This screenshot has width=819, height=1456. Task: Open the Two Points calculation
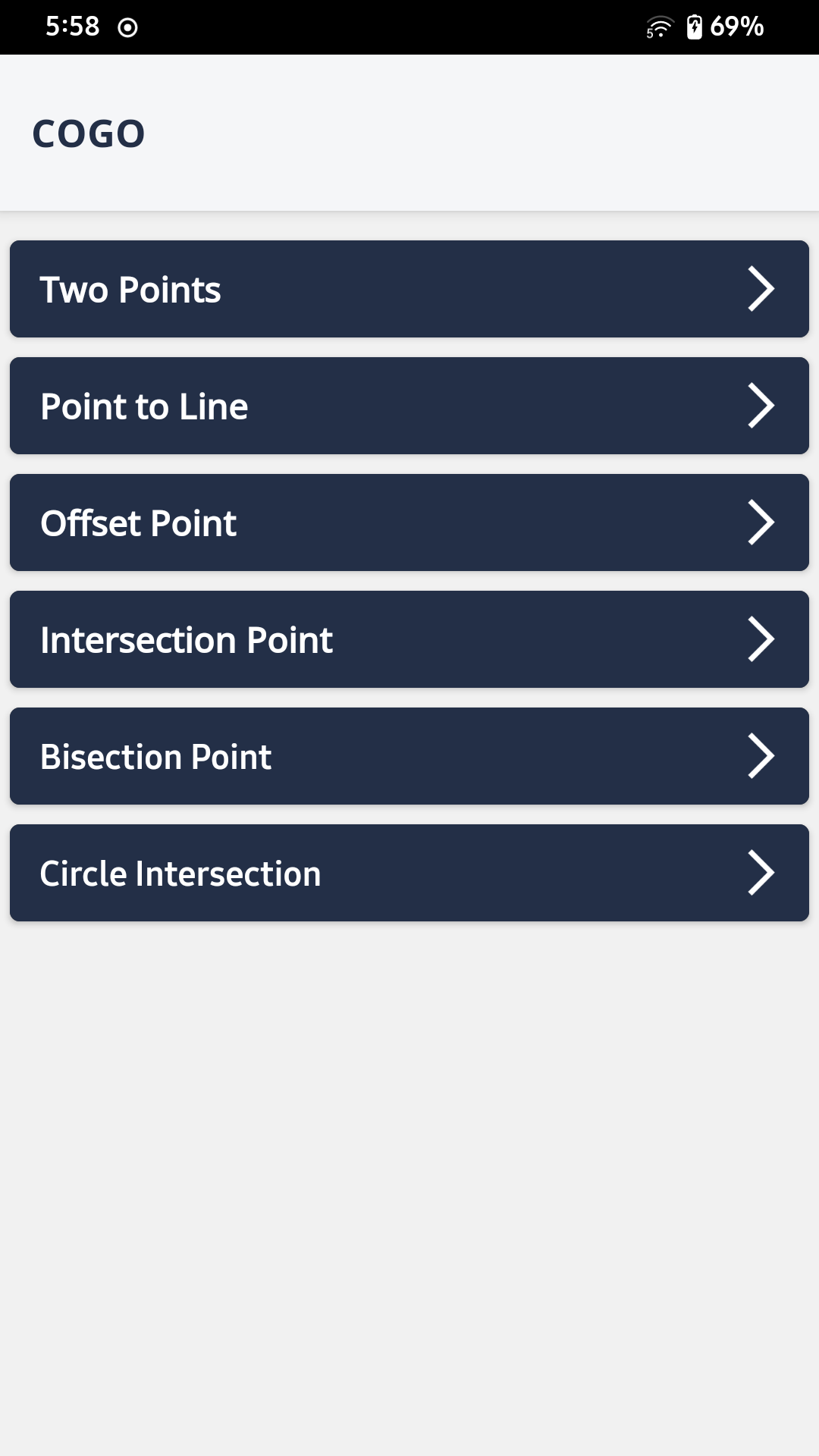click(x=409, y=289)
